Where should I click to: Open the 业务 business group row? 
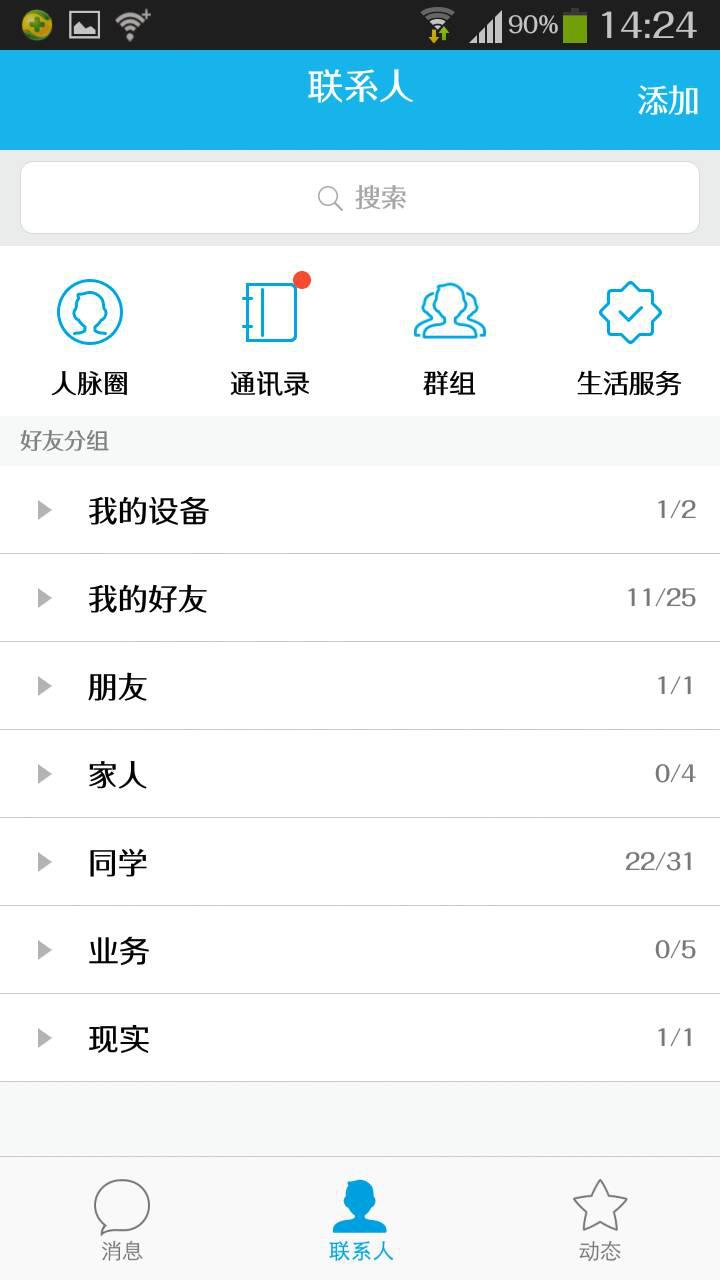click(360, 950)
